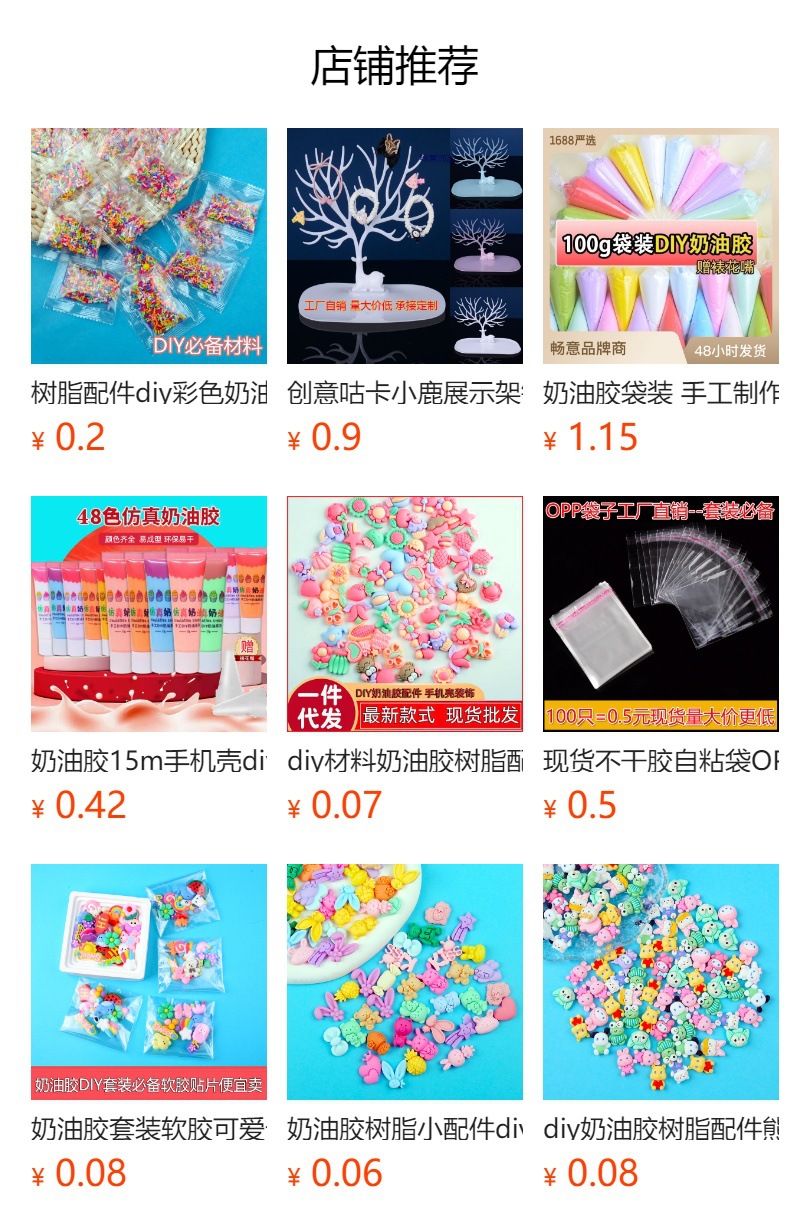Screen dimensions: 790x1232
Task: Open the 现货不干胶自粘袋 OPP bag product
Action: click(661, 660)
